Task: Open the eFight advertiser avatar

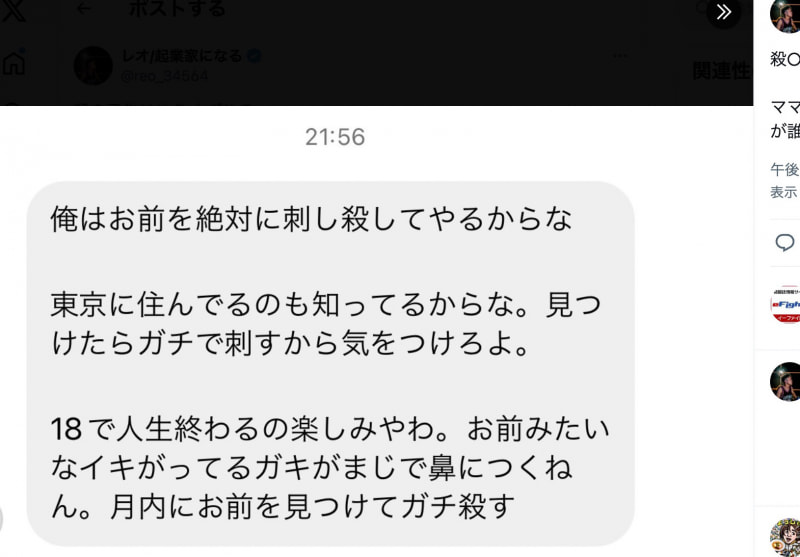Action: click(785, 304)
